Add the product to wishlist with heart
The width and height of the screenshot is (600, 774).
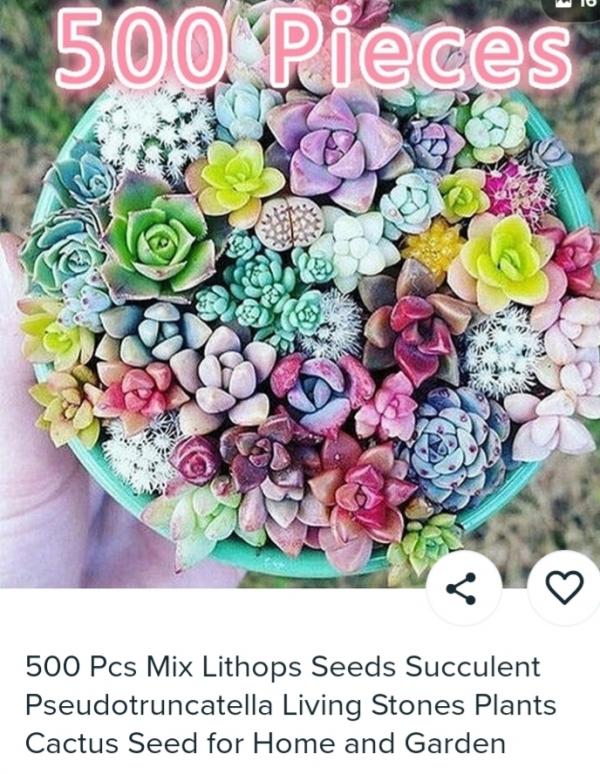tap(564, 589)
